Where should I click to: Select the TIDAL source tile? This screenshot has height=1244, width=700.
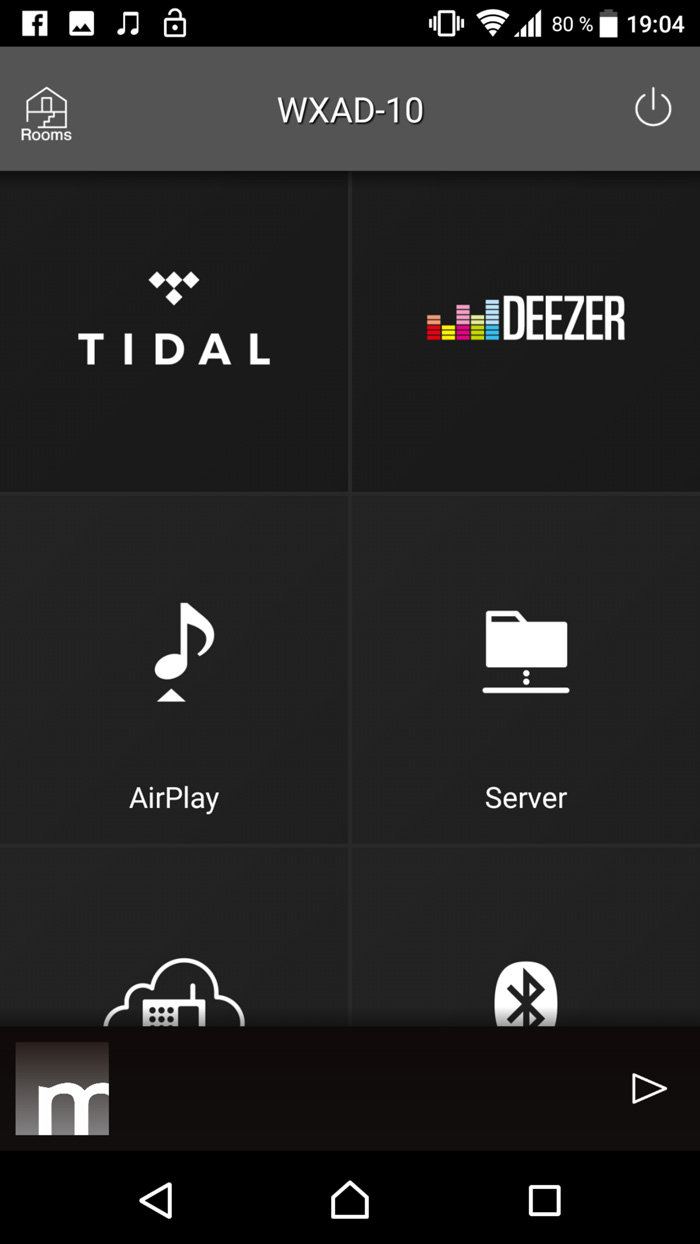(x=174, y=331)
